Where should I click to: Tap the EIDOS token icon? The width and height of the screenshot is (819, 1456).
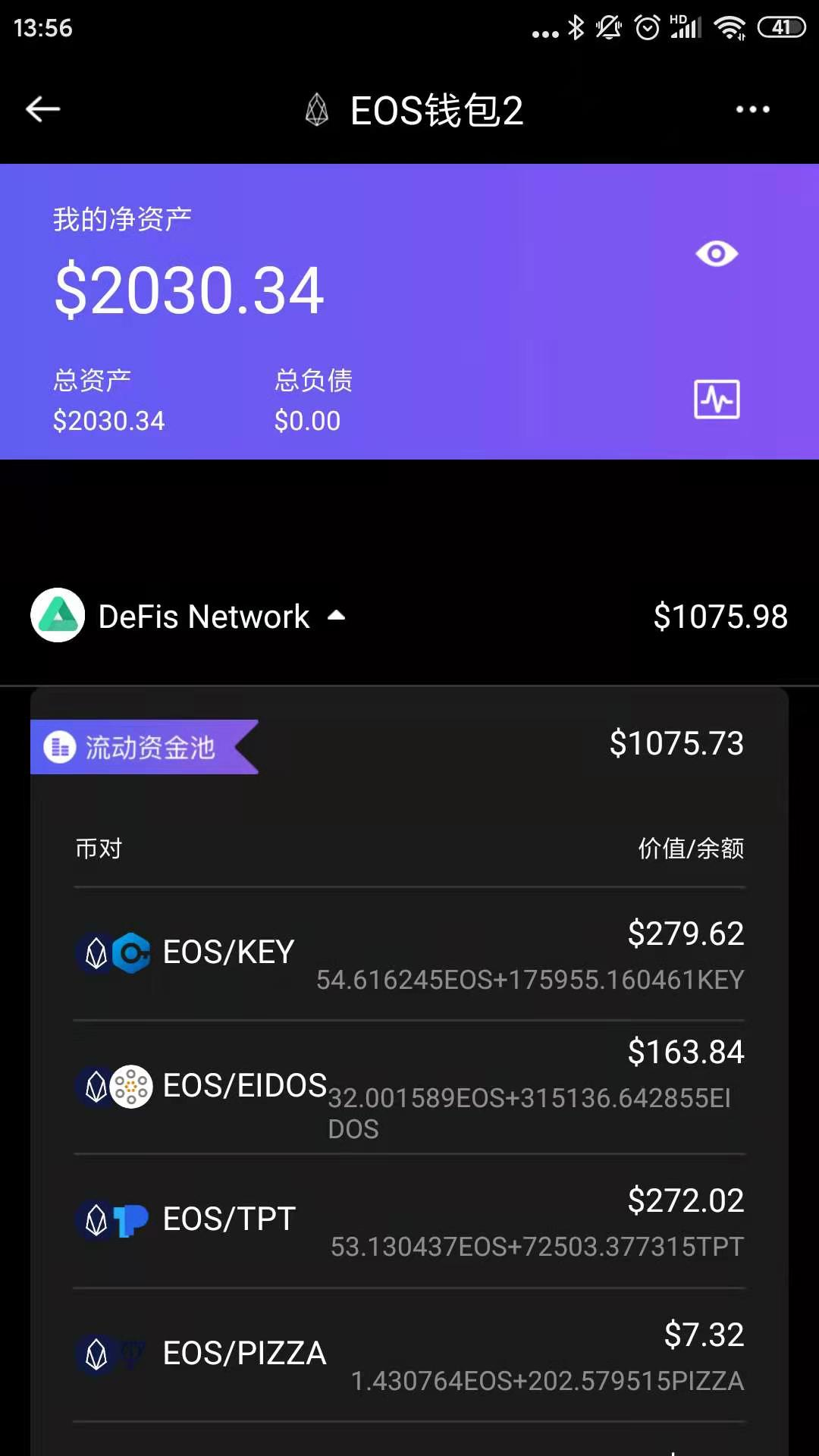point(130,1086)
